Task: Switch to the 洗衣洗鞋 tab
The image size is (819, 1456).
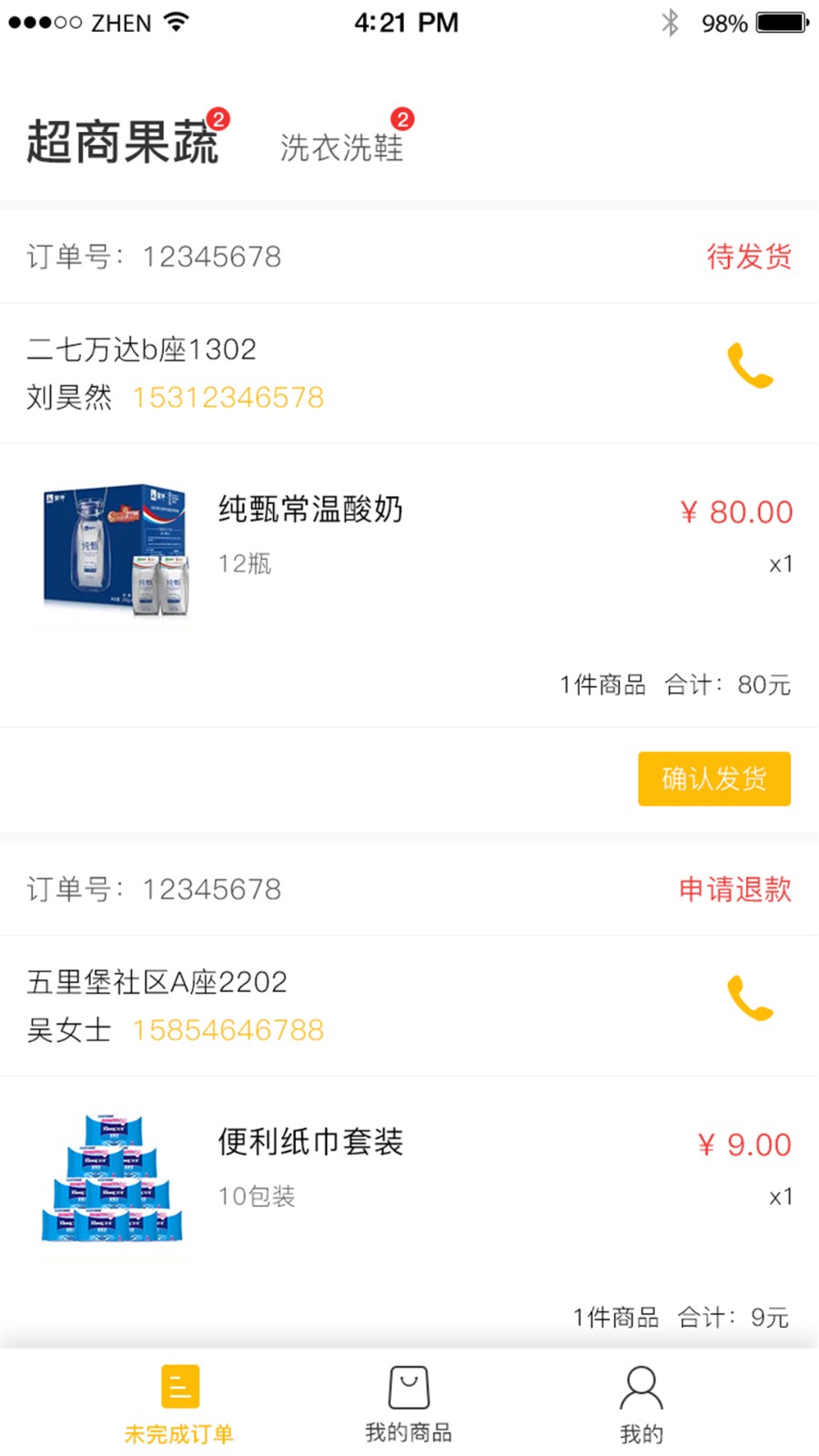Action: click(x=341, y=147)
